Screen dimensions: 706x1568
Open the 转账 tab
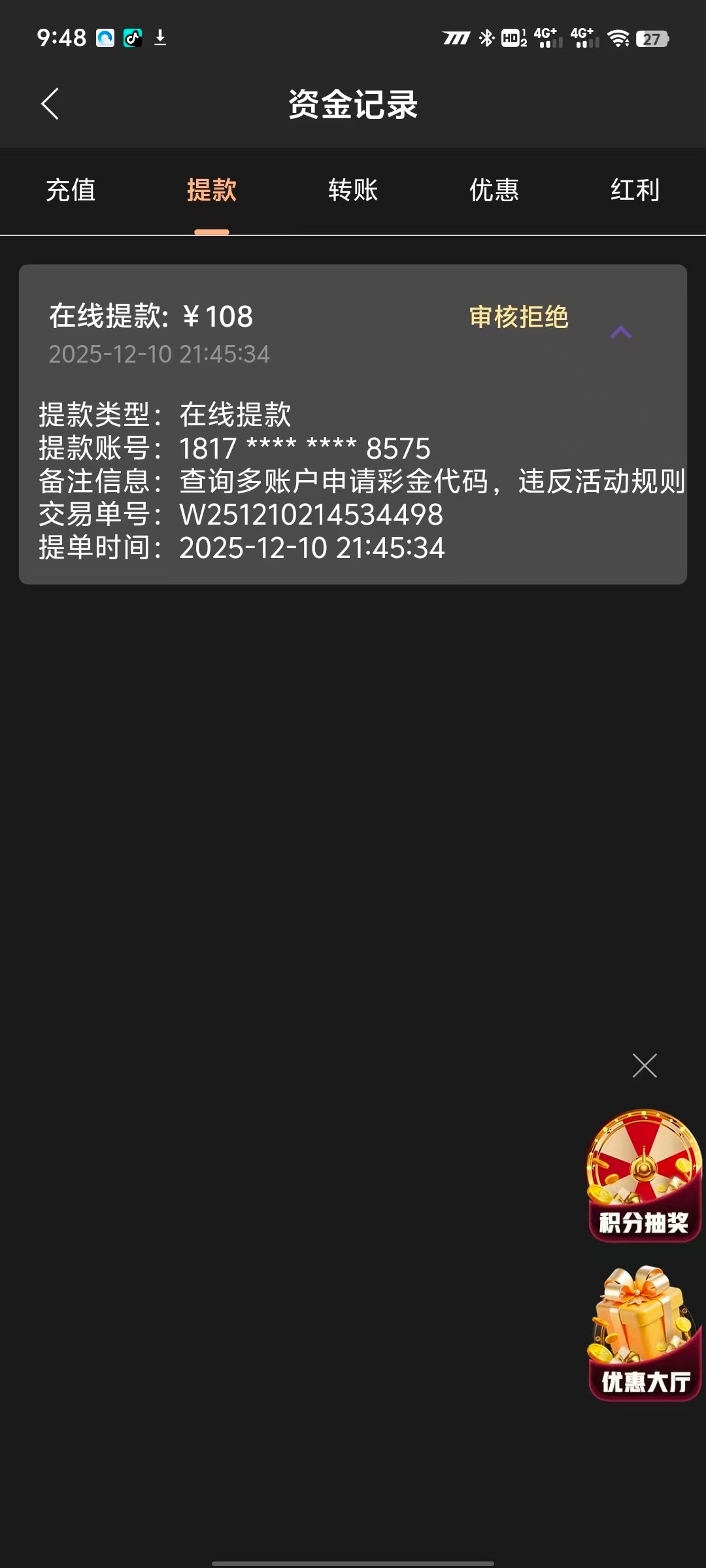pos(353,190)
